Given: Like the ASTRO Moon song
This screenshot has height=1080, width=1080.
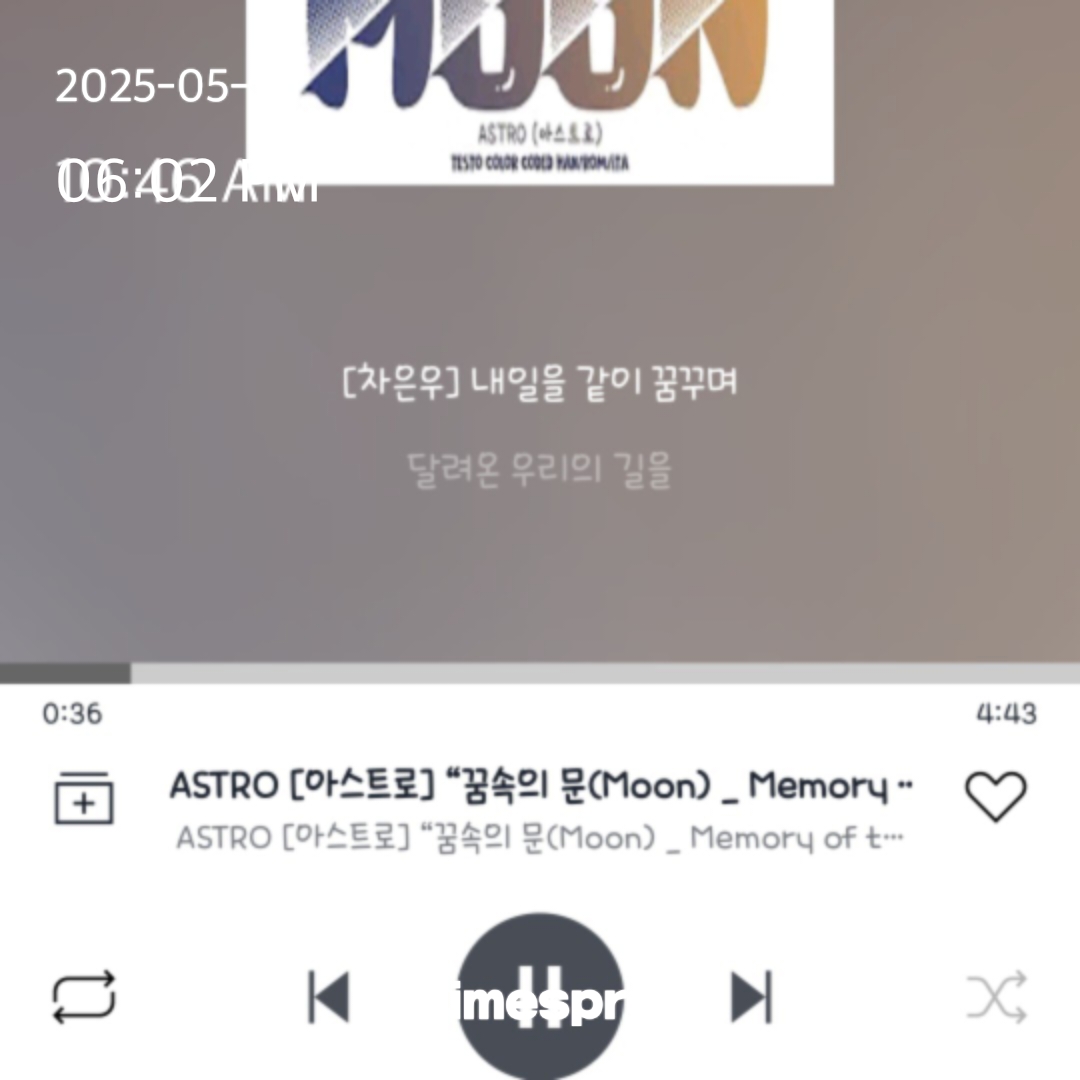Looking at the screenshot, I should [995, 797].
